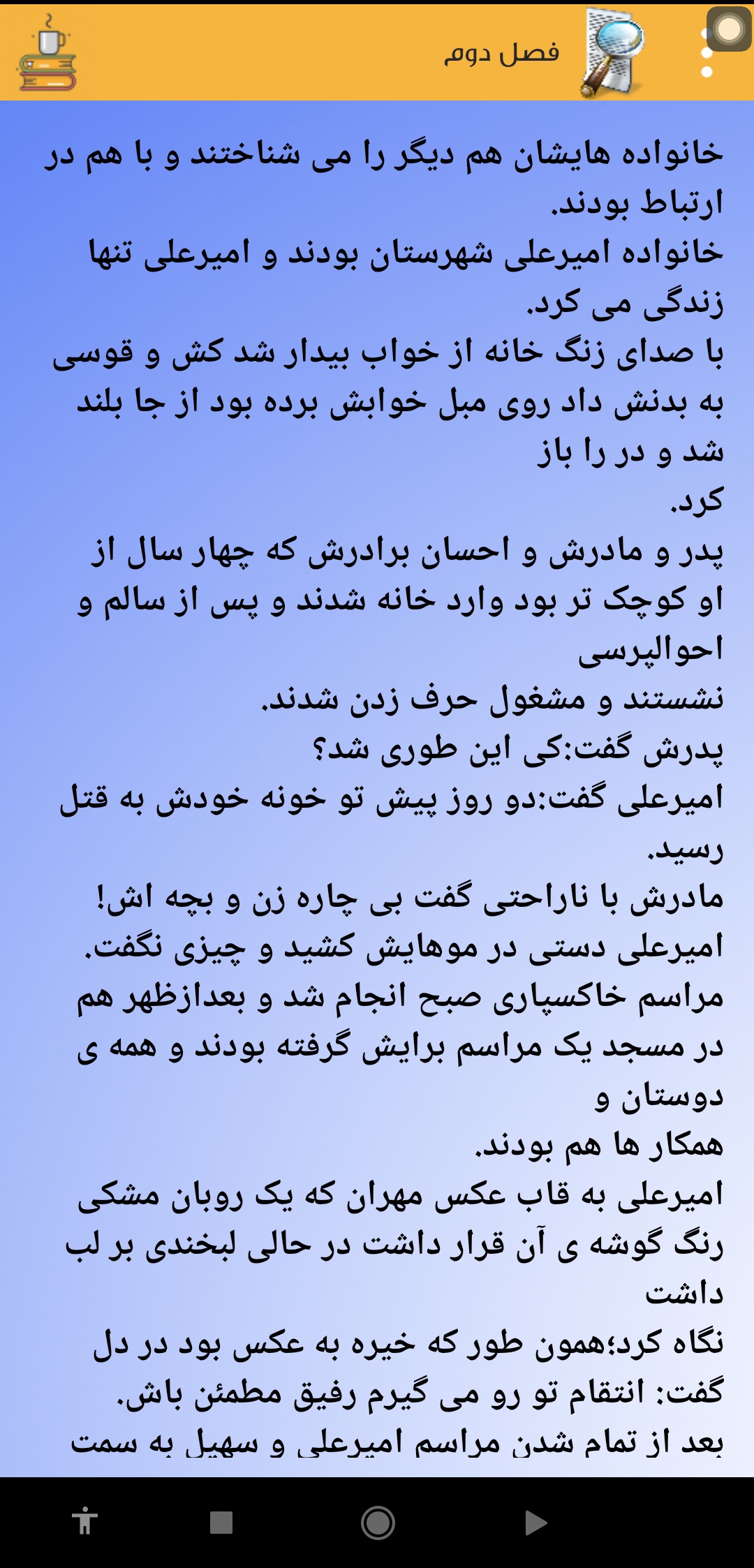Tap the books and coffee icon
The height and width of the screenshot is (1568, 754).
47,52
